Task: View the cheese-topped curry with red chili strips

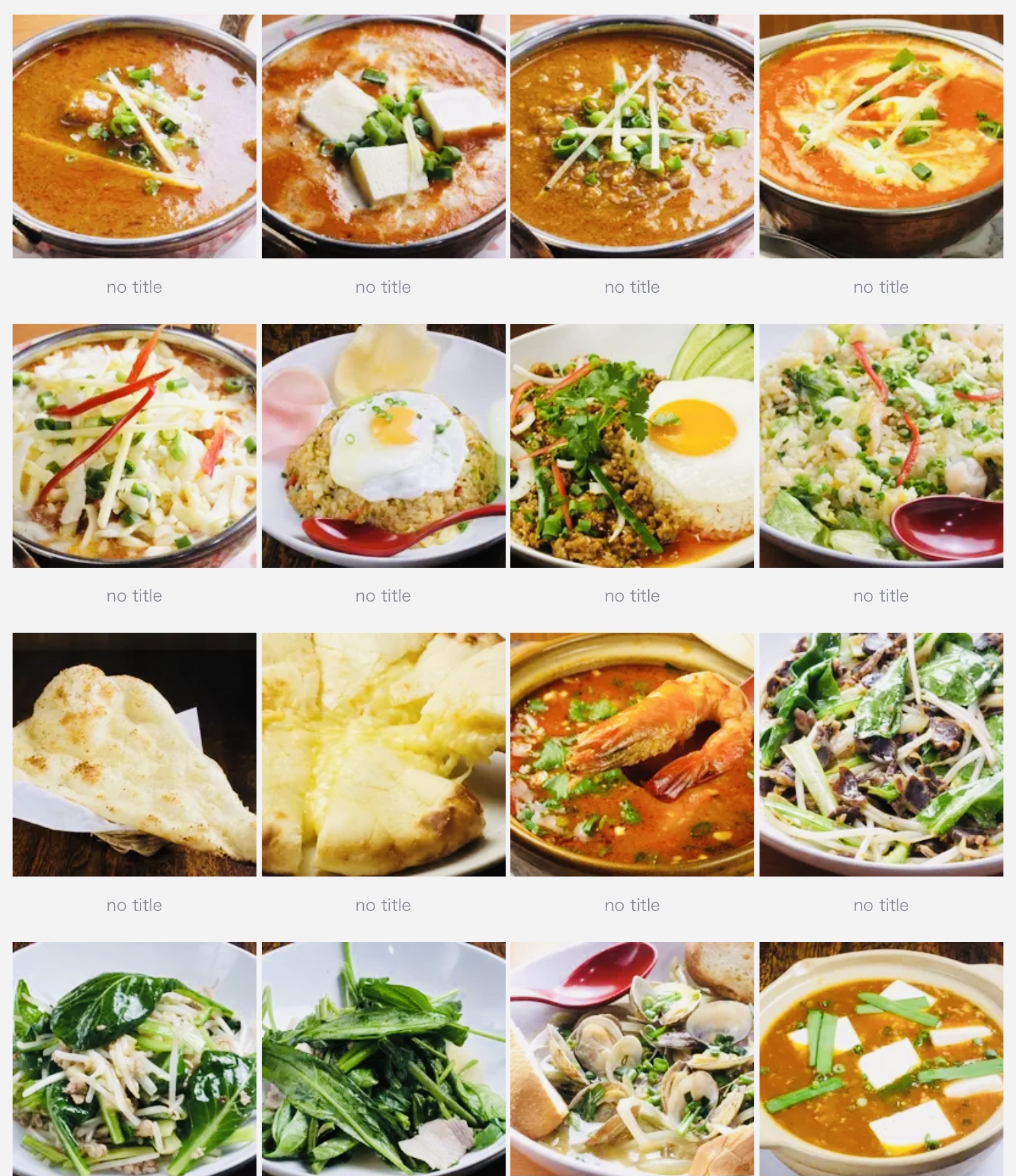Action: (134, 445)
